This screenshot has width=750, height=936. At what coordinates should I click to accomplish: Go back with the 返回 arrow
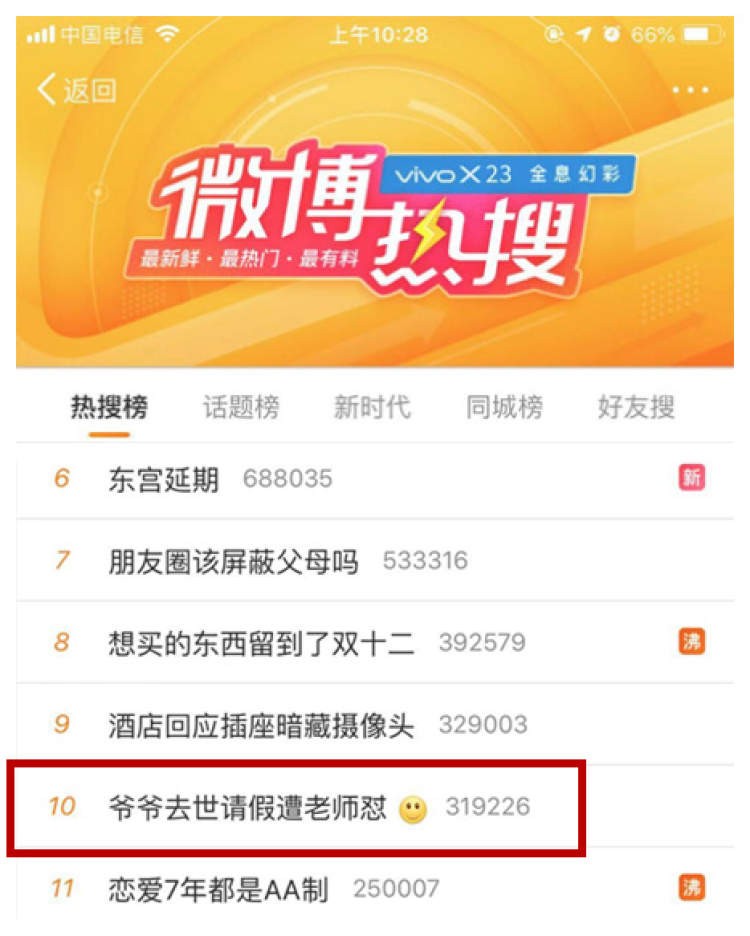pos(75,90)
